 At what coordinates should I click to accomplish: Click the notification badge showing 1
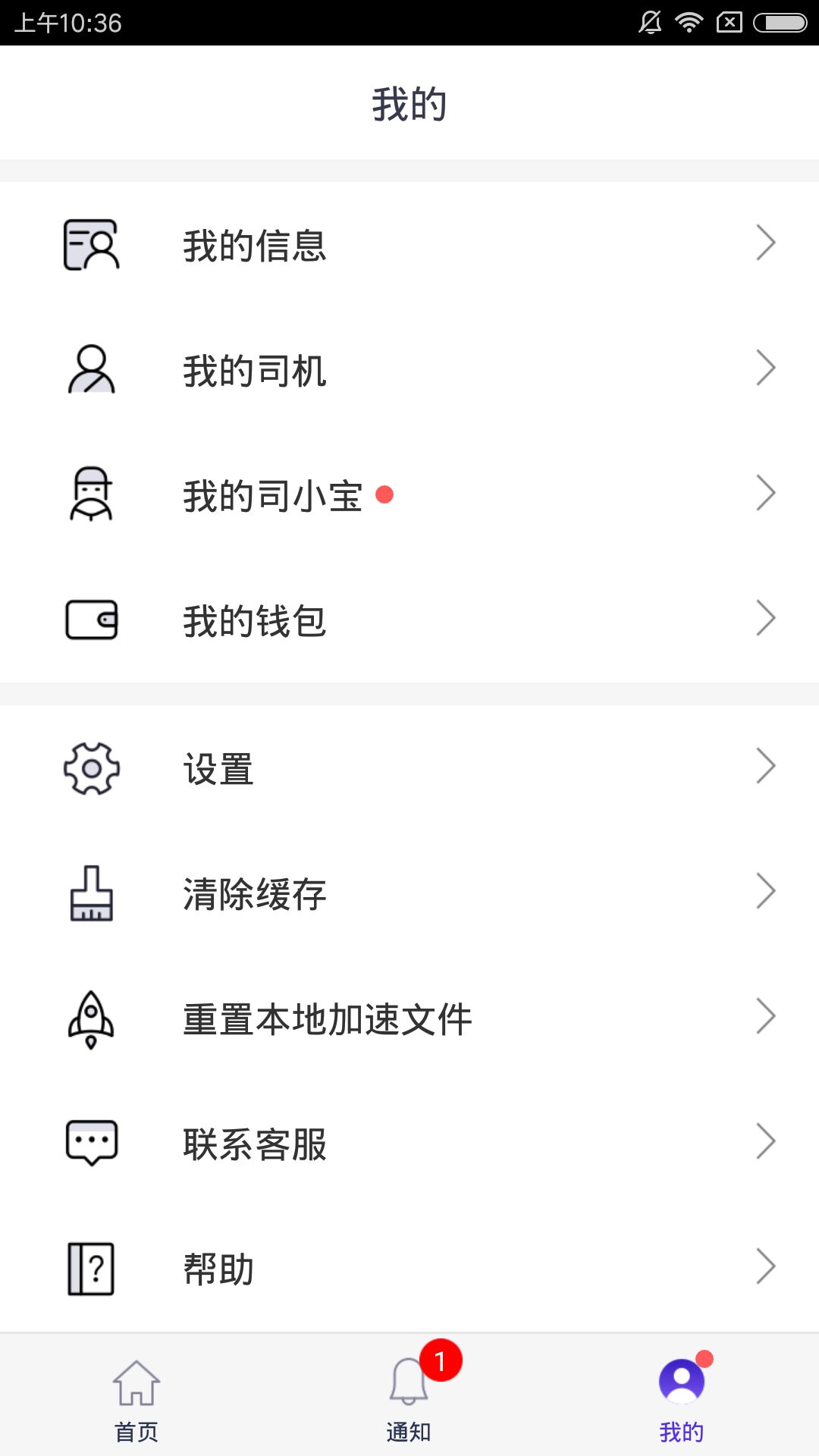click(440, 1365)
